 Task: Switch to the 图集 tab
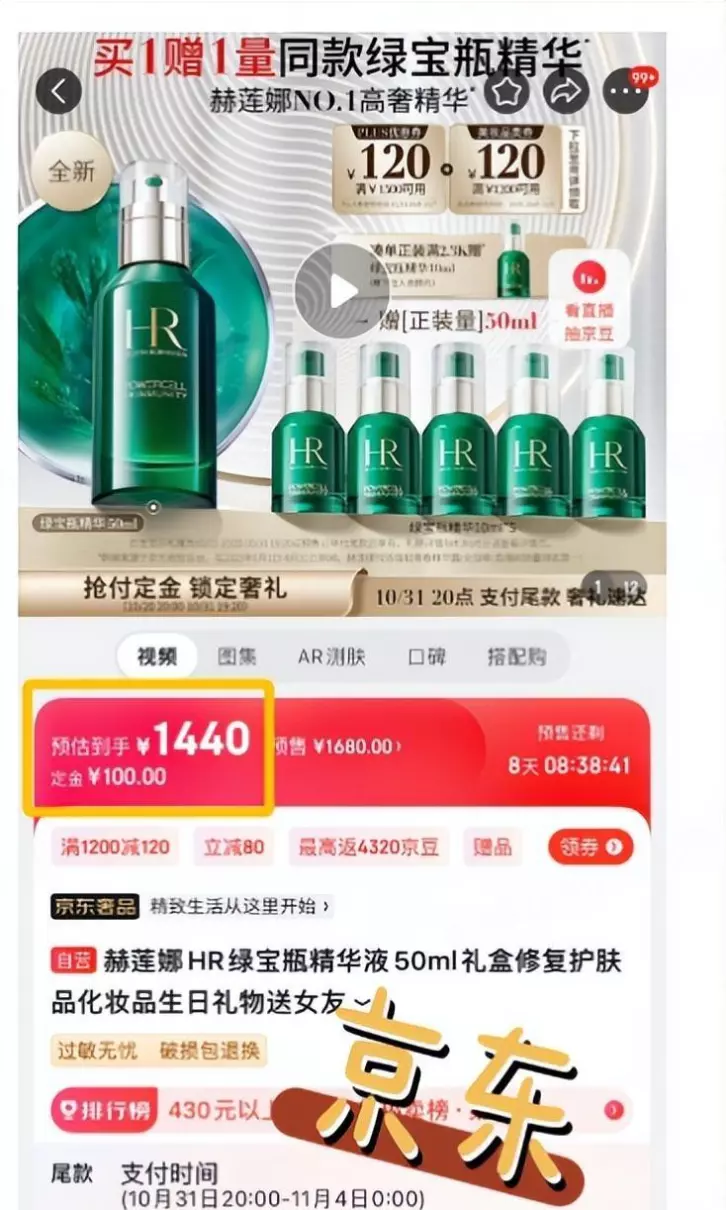tap(237, 657)
